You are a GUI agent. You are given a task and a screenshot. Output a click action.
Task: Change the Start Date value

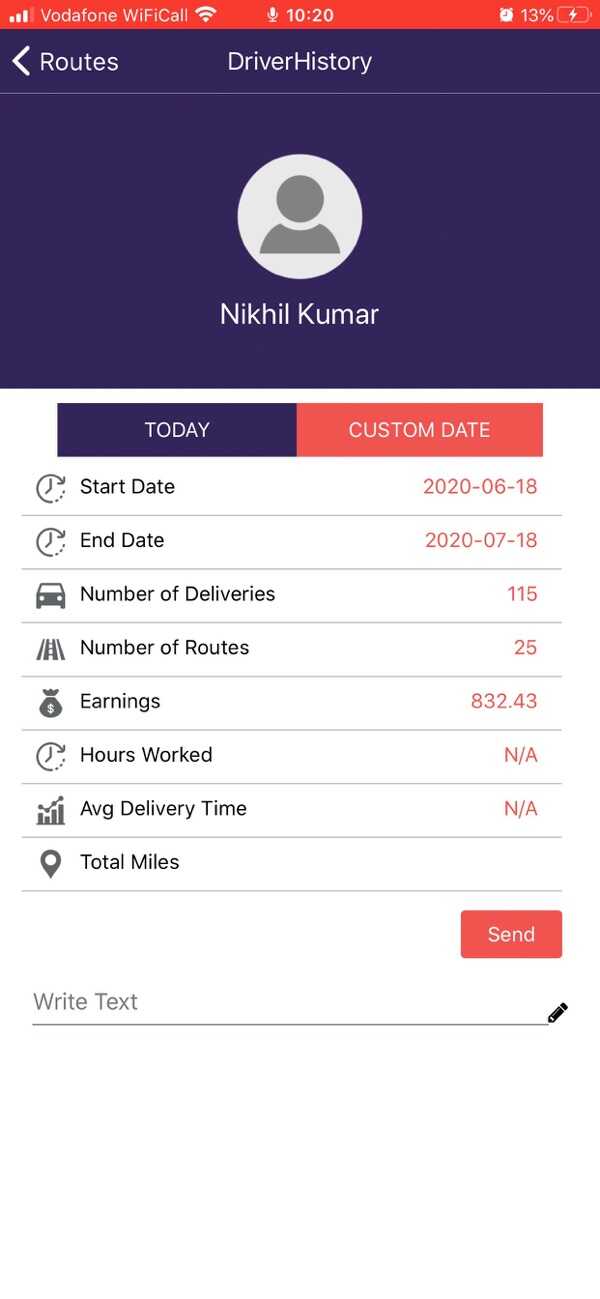coord(479,487)
